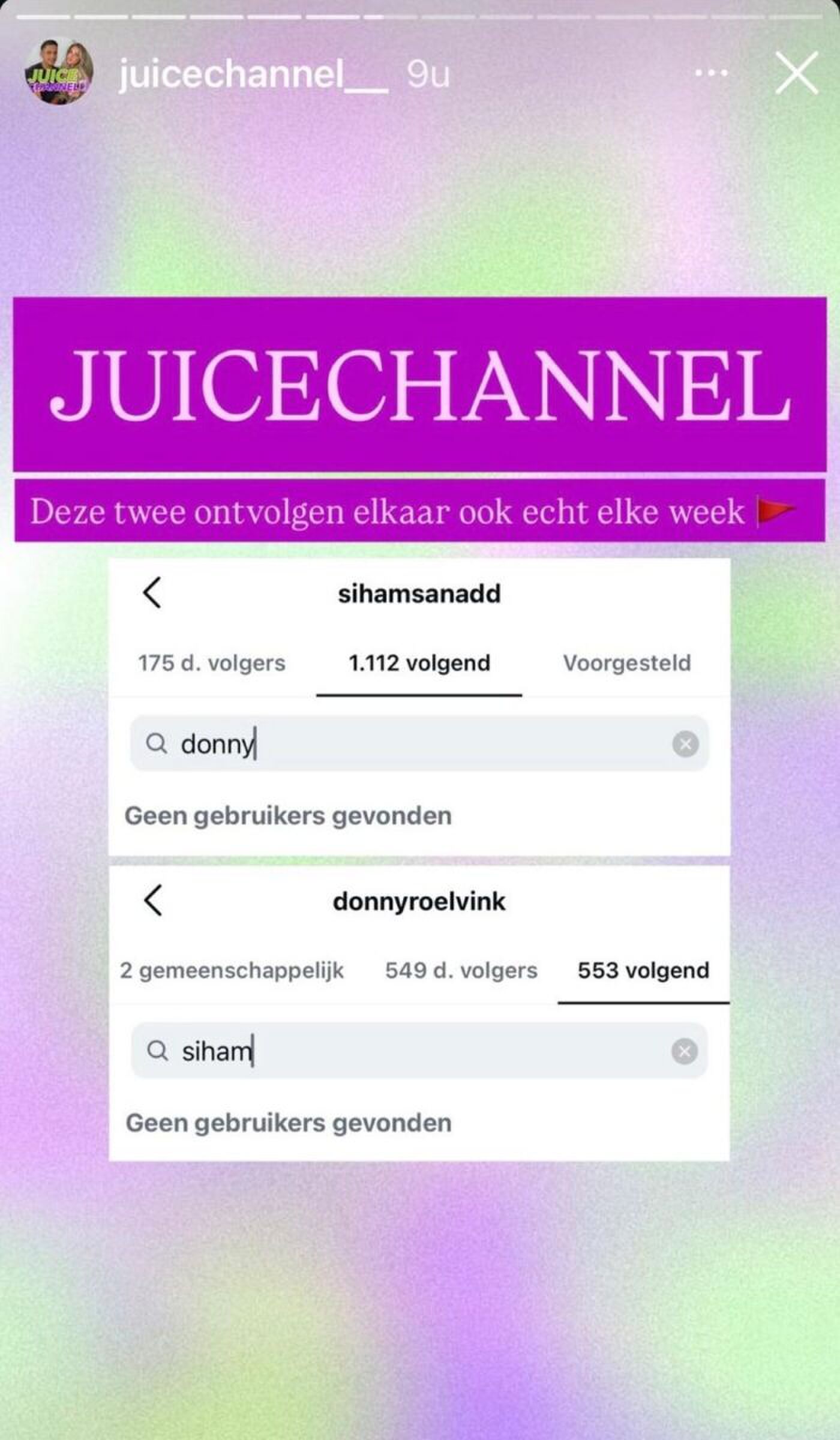The height and width of the screenshot is (1440, 840).
Task: Tap the juicechannel__ username
Action: (x=253, y=74)
